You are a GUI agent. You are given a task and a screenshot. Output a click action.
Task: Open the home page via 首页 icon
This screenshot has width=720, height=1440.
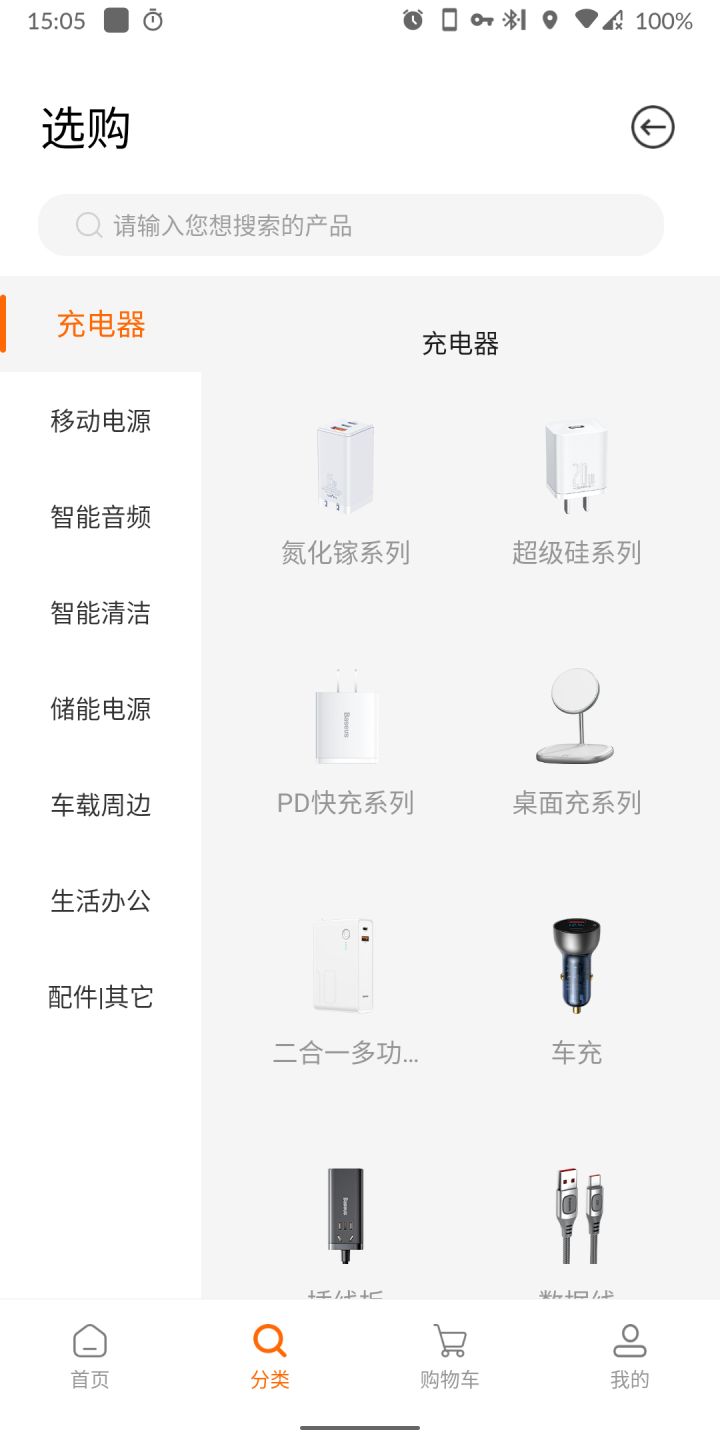click(x=90, y=1352)
